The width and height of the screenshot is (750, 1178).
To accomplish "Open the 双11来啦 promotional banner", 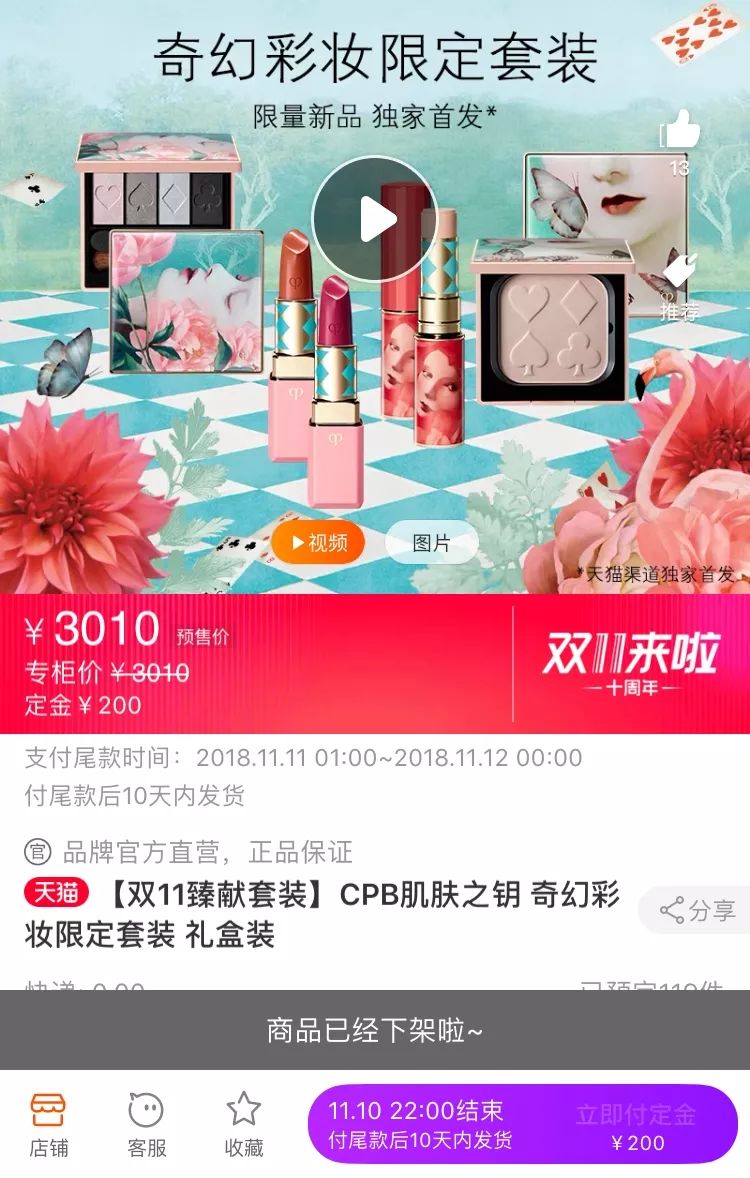I will [632, 650].
